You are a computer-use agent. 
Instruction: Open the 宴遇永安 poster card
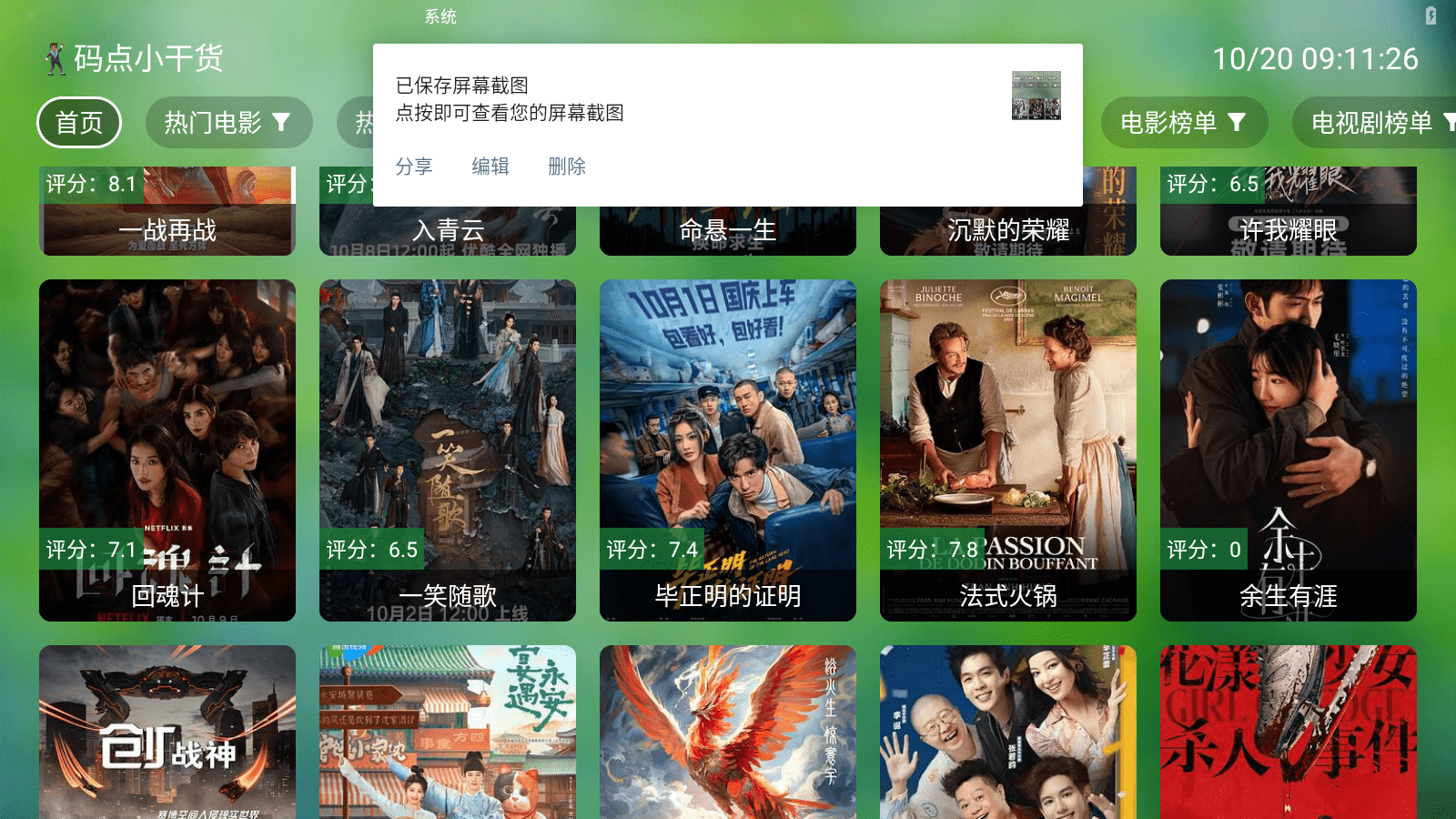pyautogui.click(x=448, y=733)
